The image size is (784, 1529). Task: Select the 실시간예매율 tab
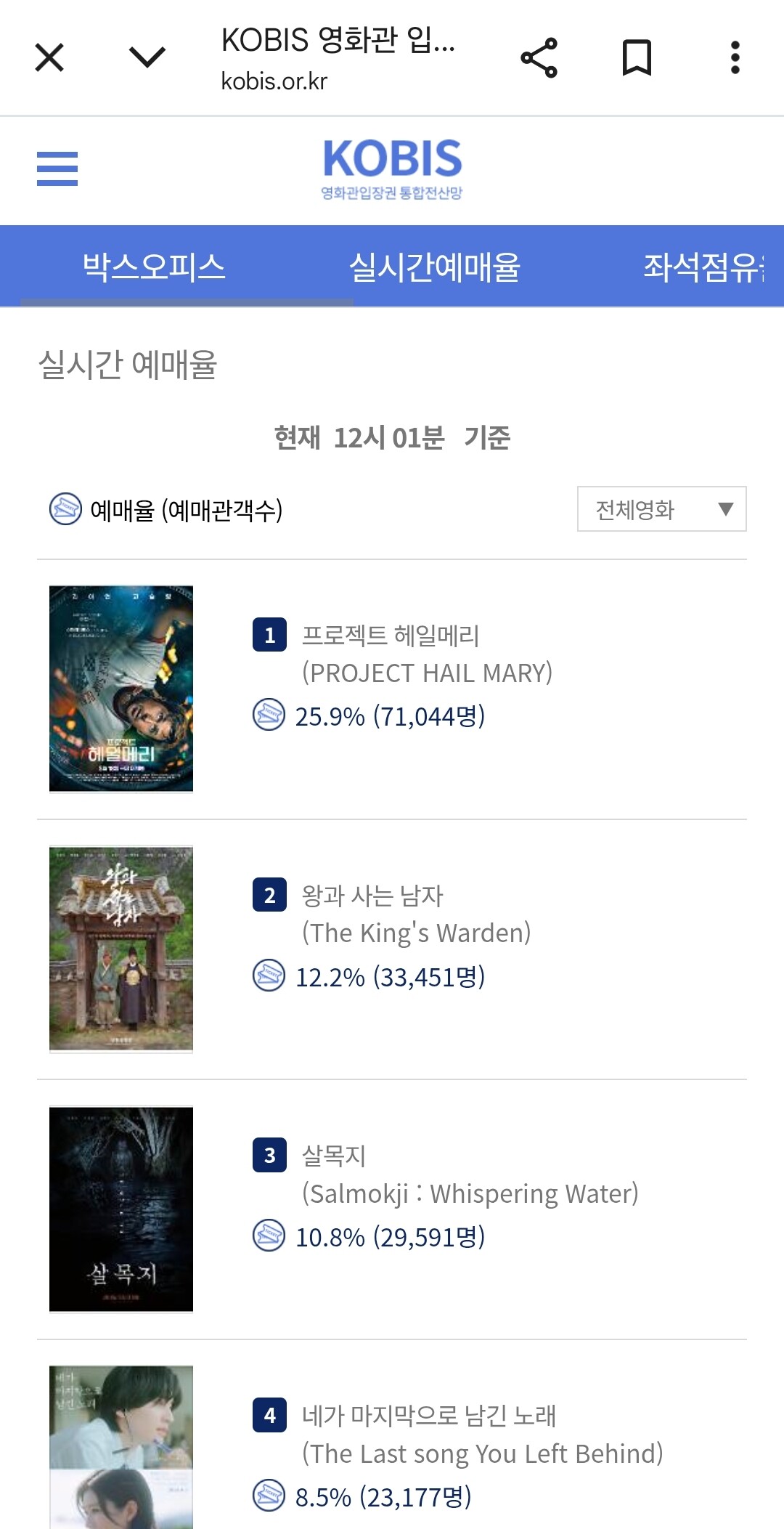(x=434, y=267)
